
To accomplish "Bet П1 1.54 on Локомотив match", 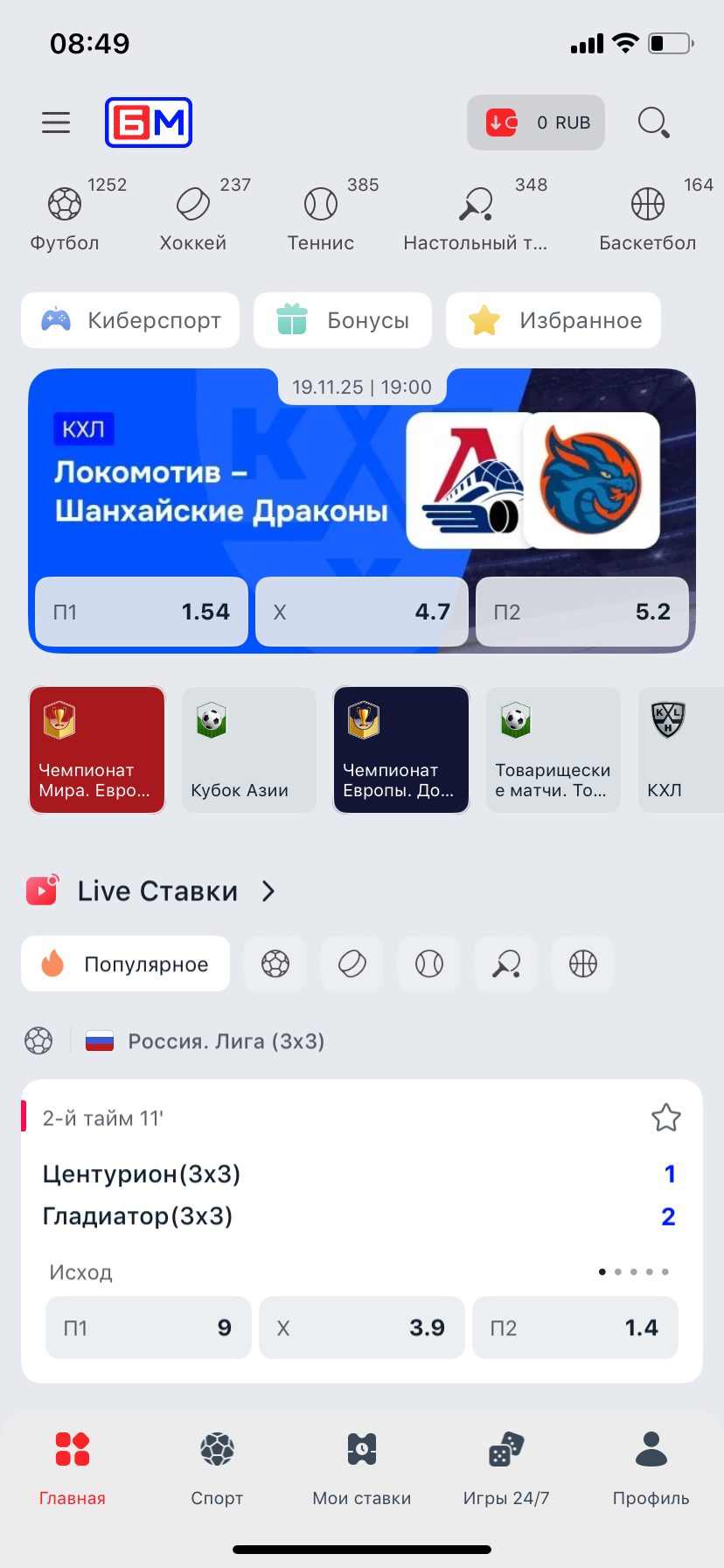I will 142,612.
